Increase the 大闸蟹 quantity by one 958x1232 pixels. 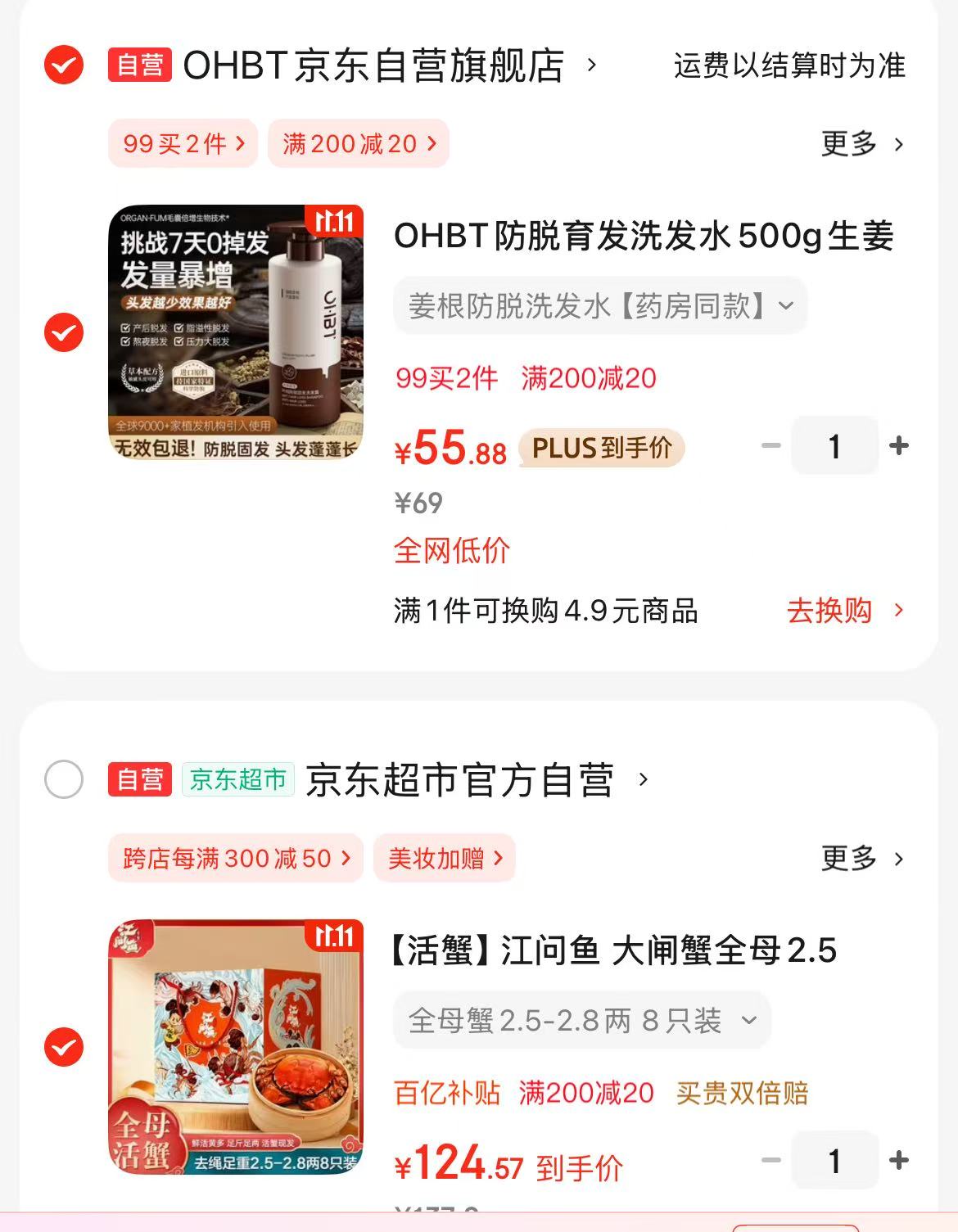click(899, 1161)
